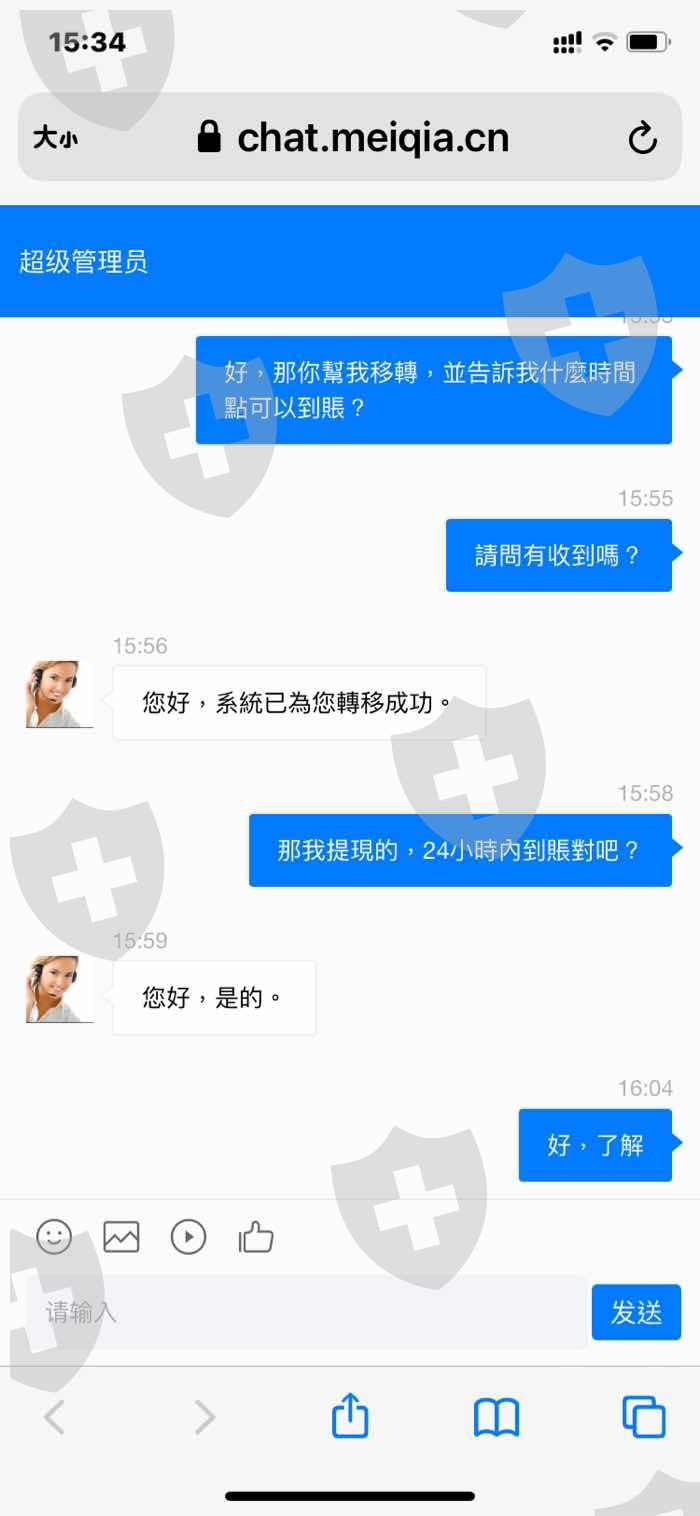Viewport: 700px width, 1516px height.
Task: Attach an image to the chat
Action: click(x=121, y=1237)
